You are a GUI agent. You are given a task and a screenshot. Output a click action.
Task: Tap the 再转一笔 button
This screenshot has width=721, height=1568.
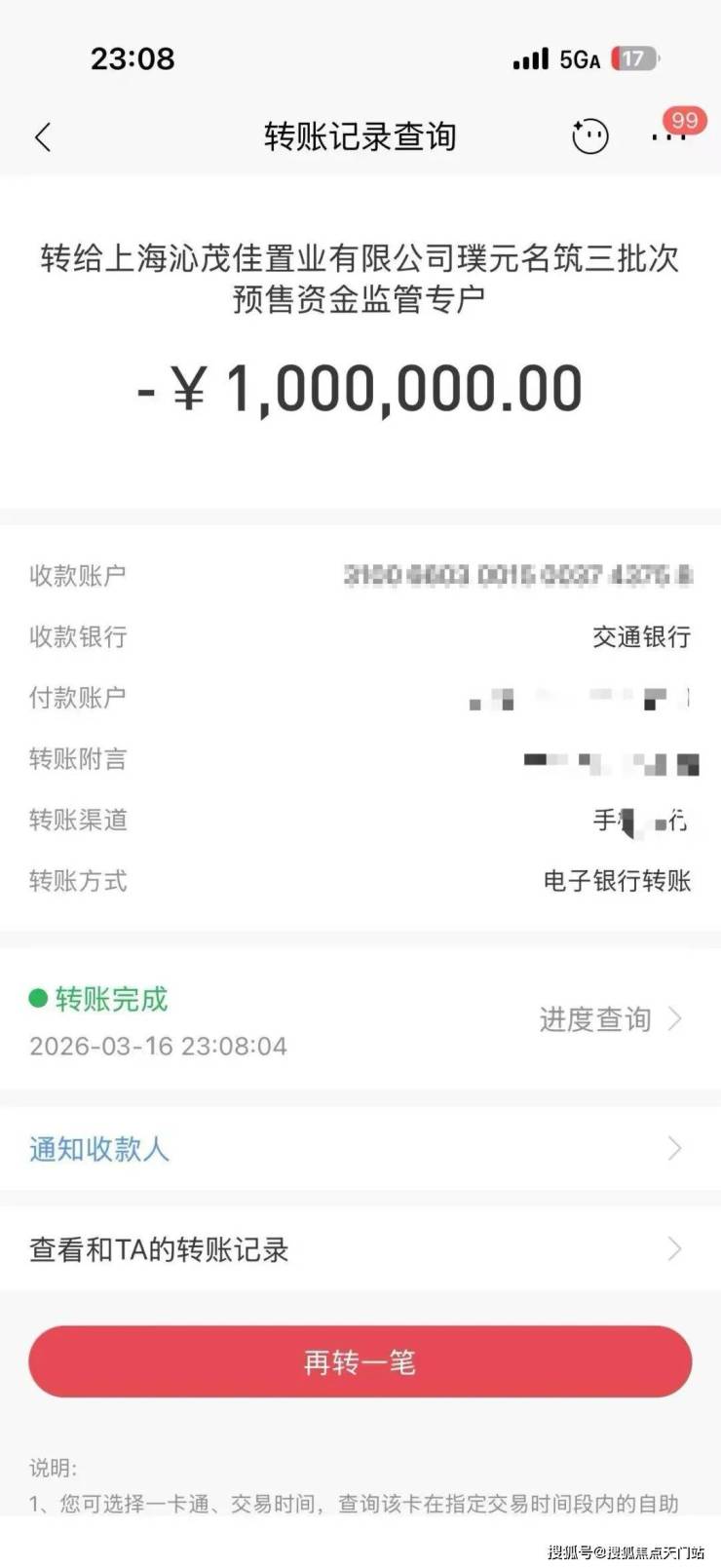(x=360, y=1361)
